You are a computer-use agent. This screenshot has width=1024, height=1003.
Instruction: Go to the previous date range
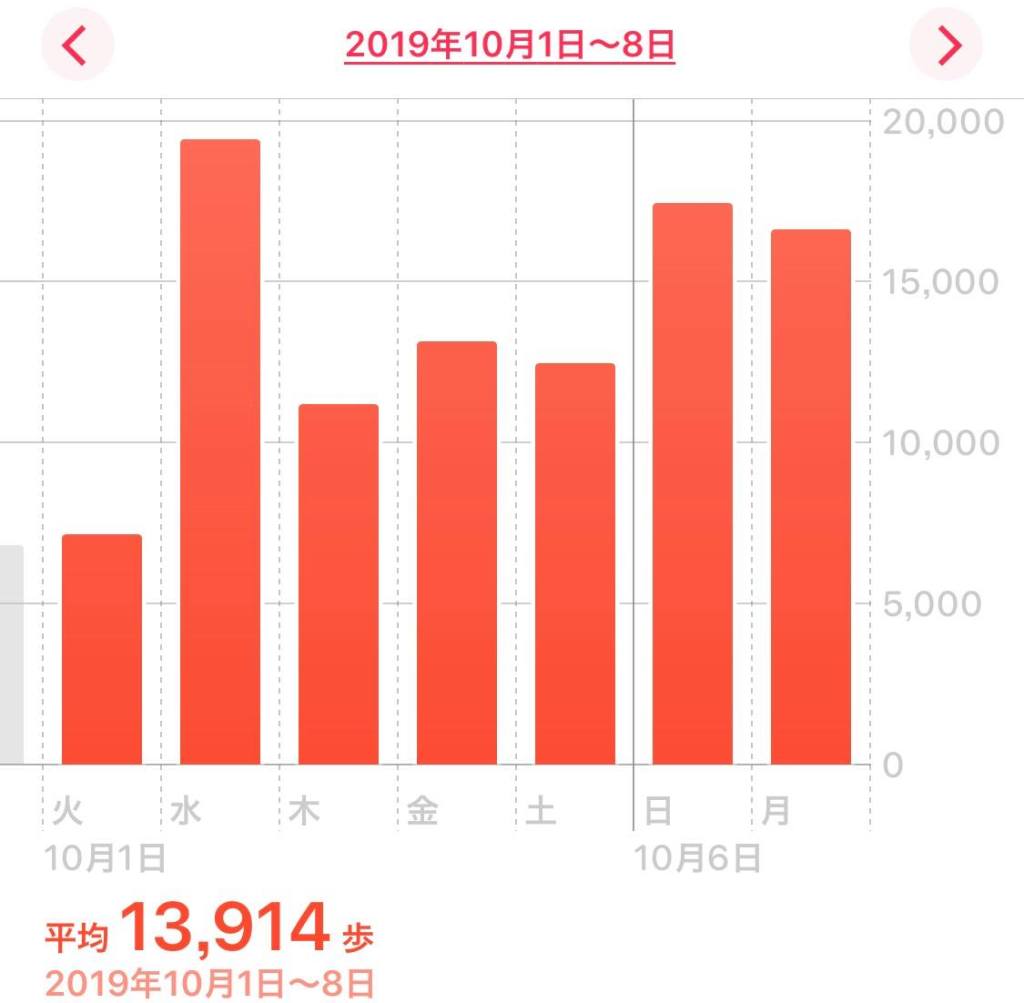click(x=77, y=45)
